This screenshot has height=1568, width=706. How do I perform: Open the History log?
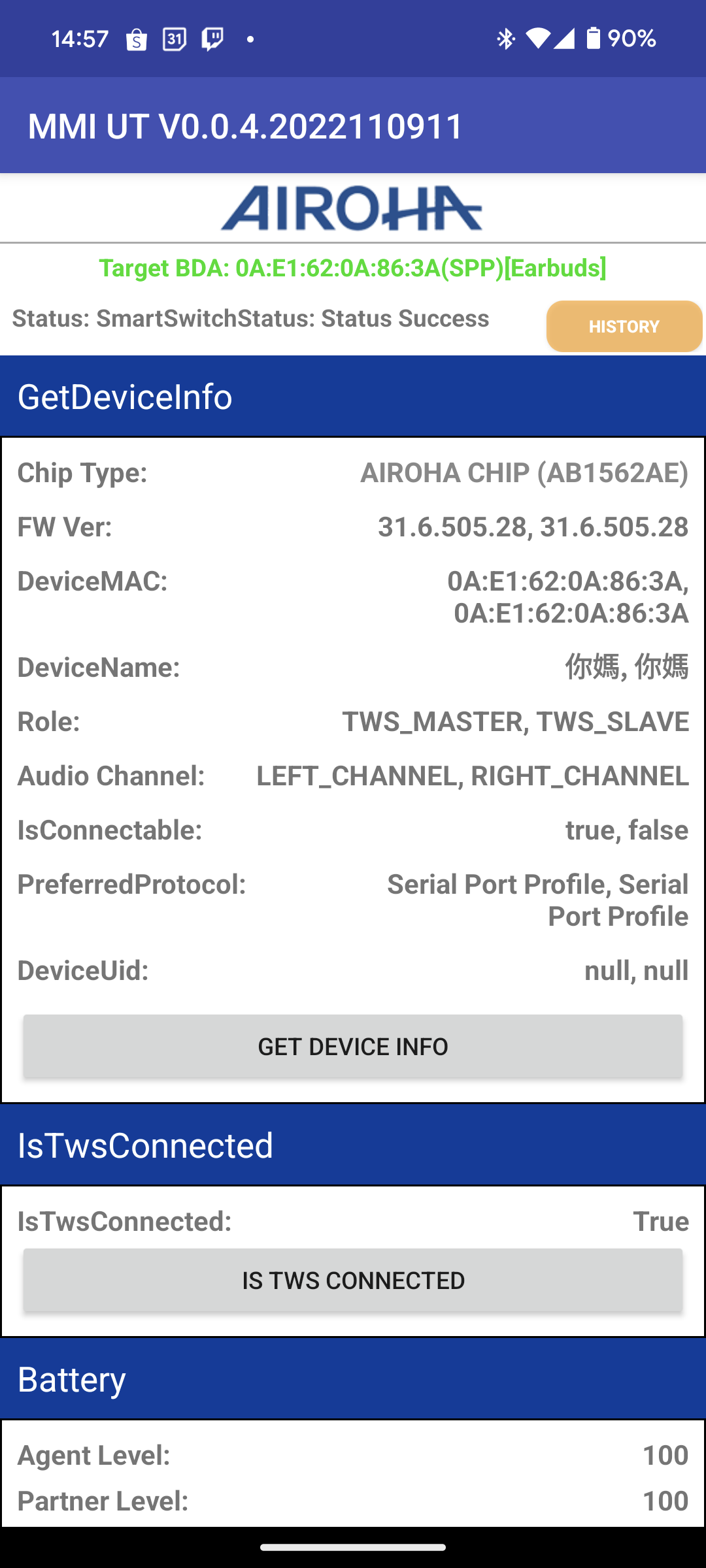click(x=624, y=327)
